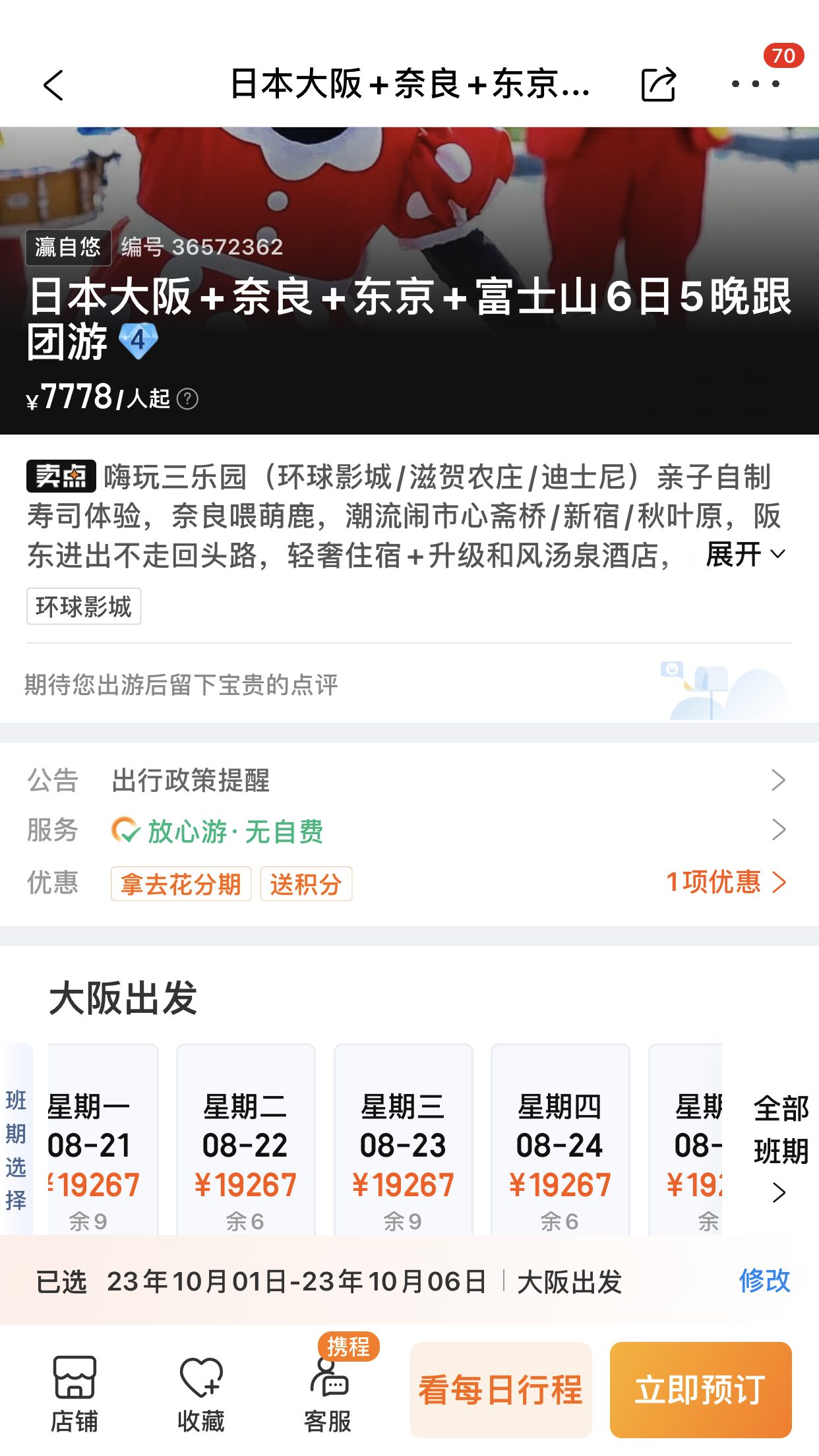Tap 立即预订 to book now
The width and height of the screenshot is (819, 1456).
pos(700,1390)
